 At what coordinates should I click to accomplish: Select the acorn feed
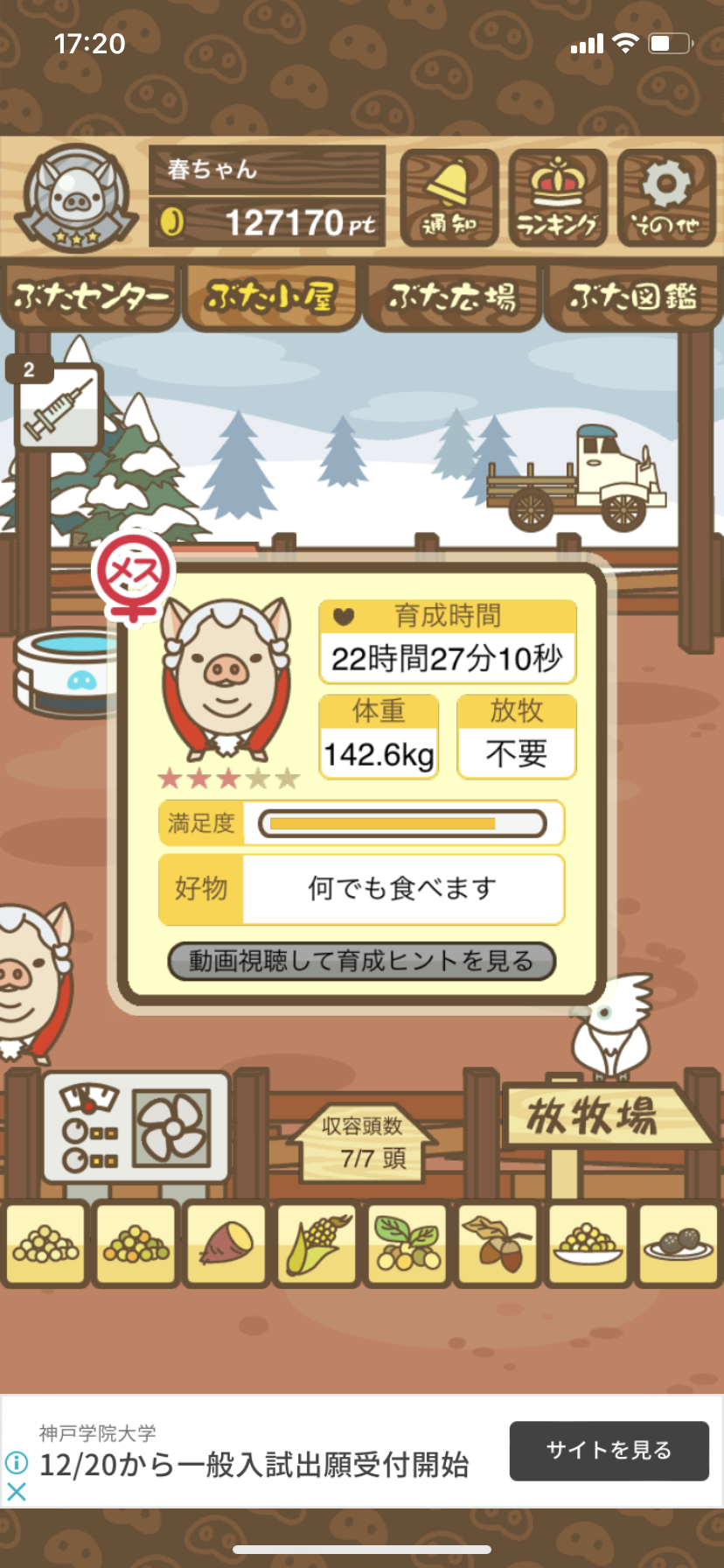click(498, 1244)
